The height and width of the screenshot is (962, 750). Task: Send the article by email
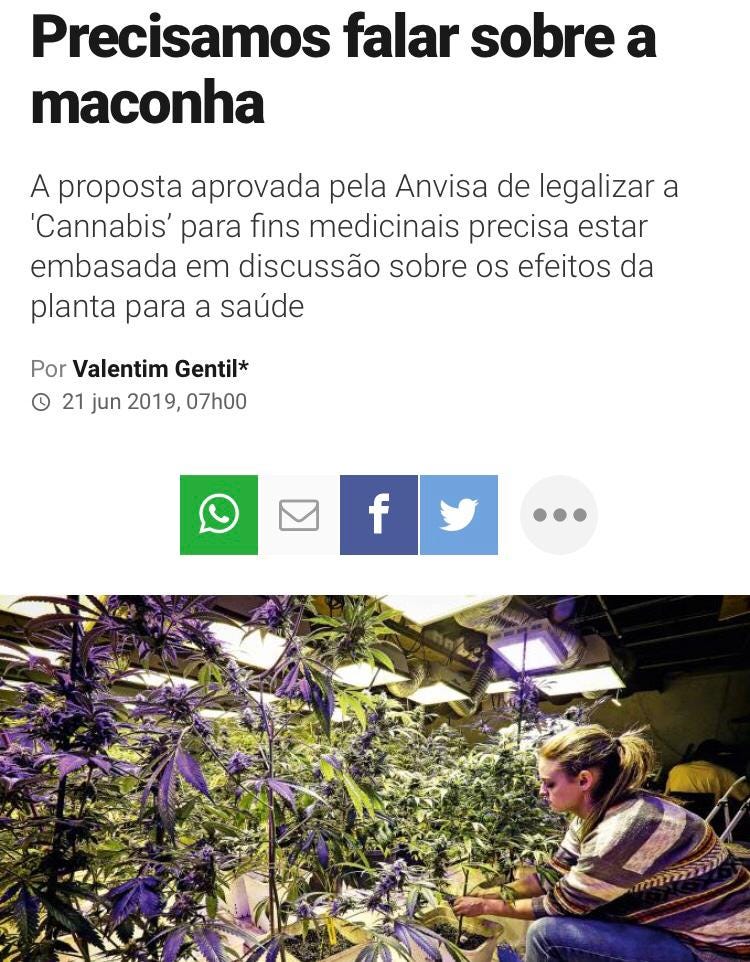(299, 515)
